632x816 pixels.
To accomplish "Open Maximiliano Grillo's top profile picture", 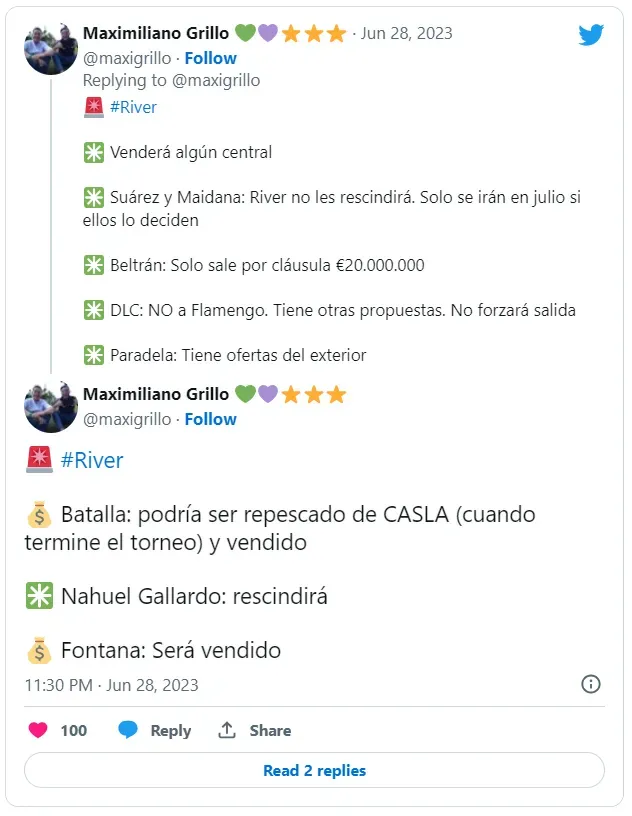I will pyautogui.click(x=51, y=47).
